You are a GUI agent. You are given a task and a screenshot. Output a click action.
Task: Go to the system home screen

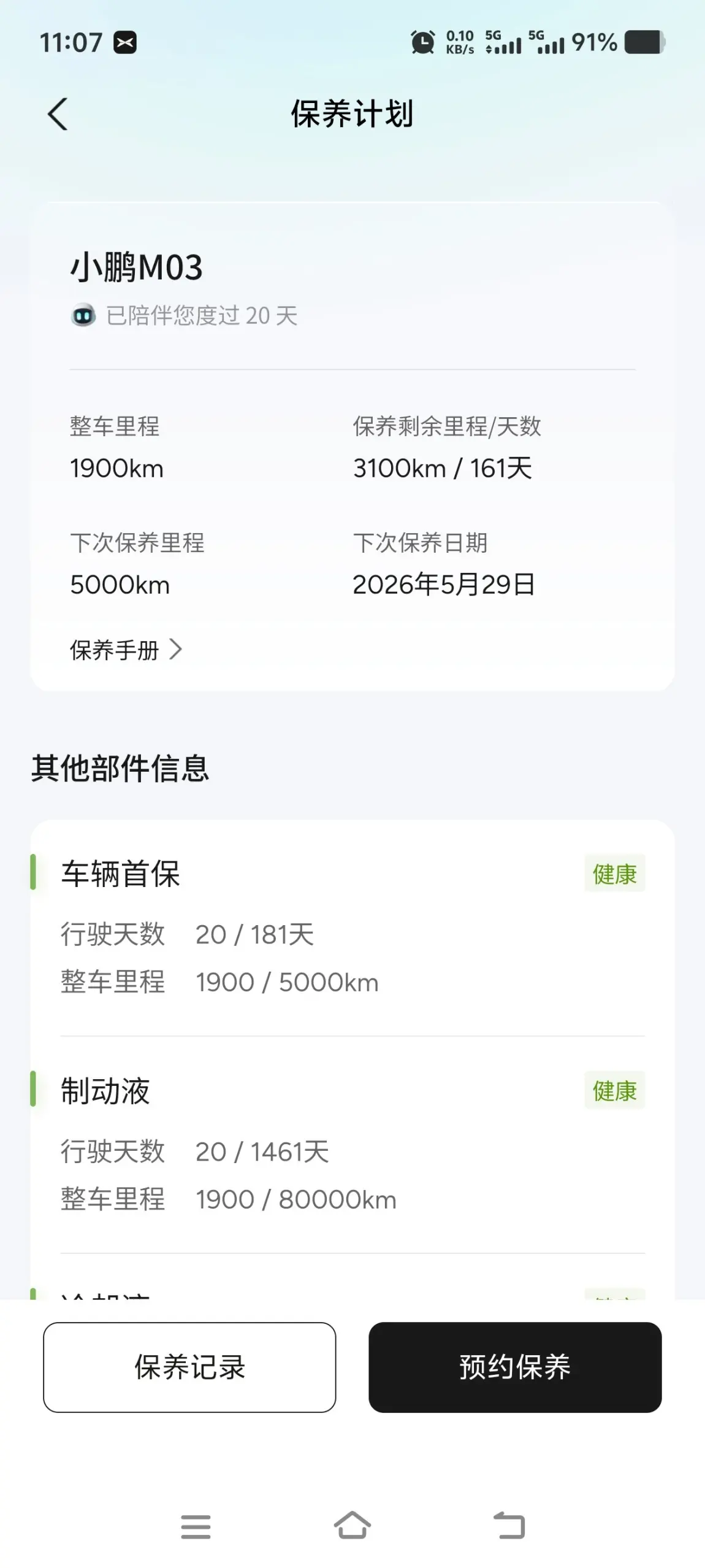click(x=352, y=1525)
